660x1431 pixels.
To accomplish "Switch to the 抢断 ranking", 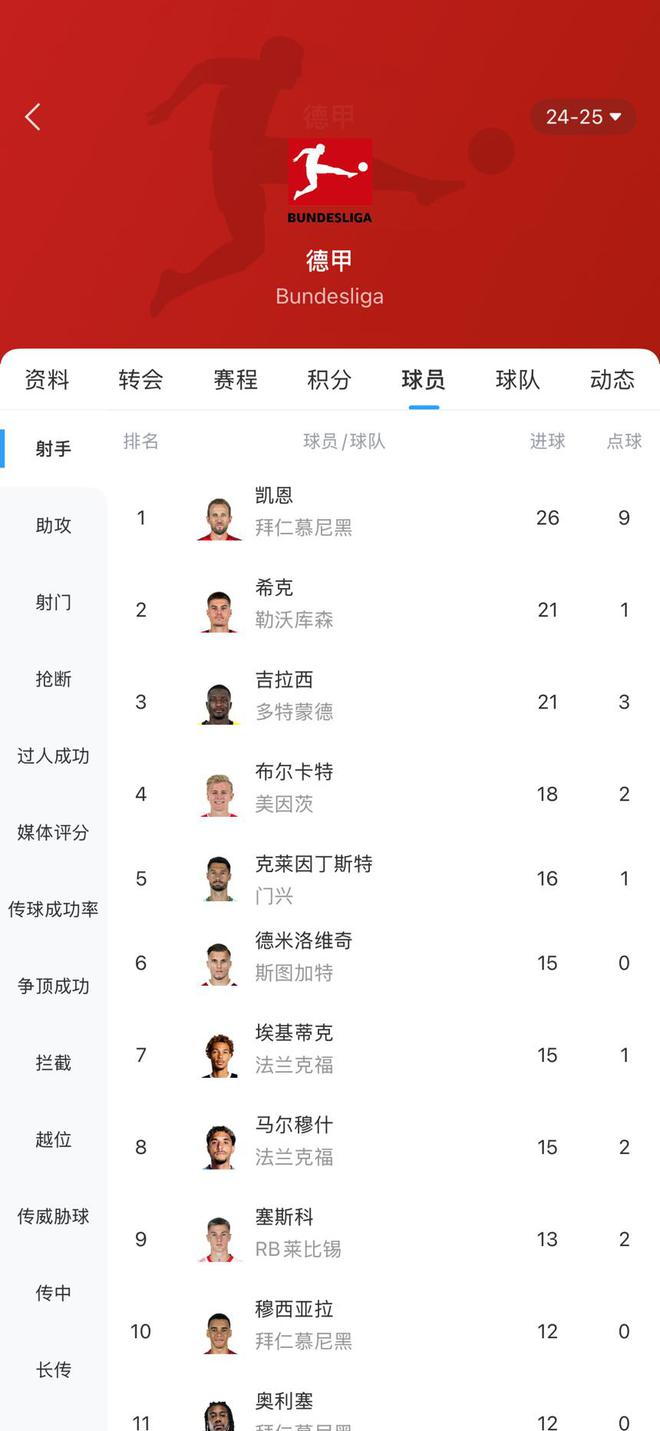I will point(54,680).
